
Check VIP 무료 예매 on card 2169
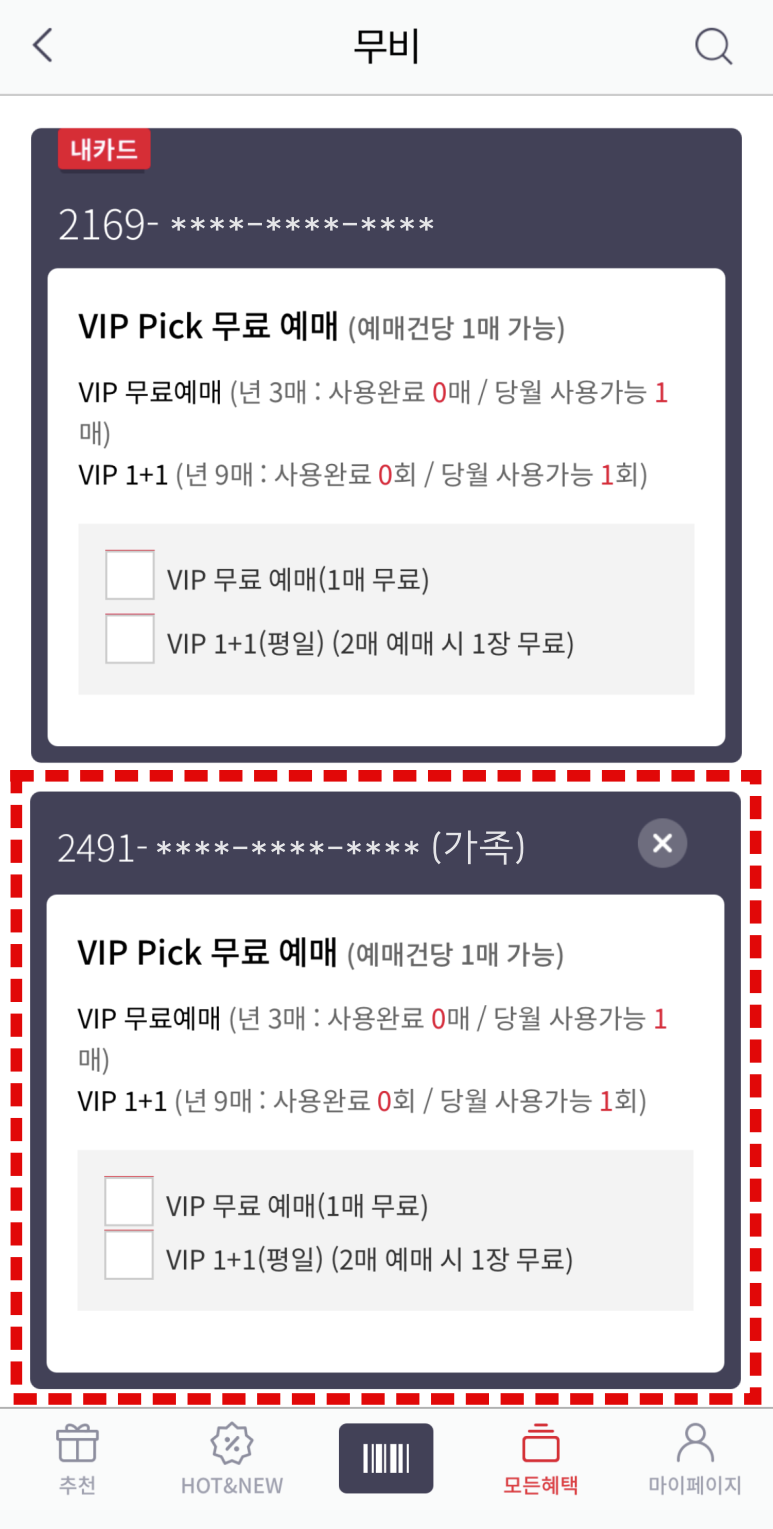click(x=130, y=575)
